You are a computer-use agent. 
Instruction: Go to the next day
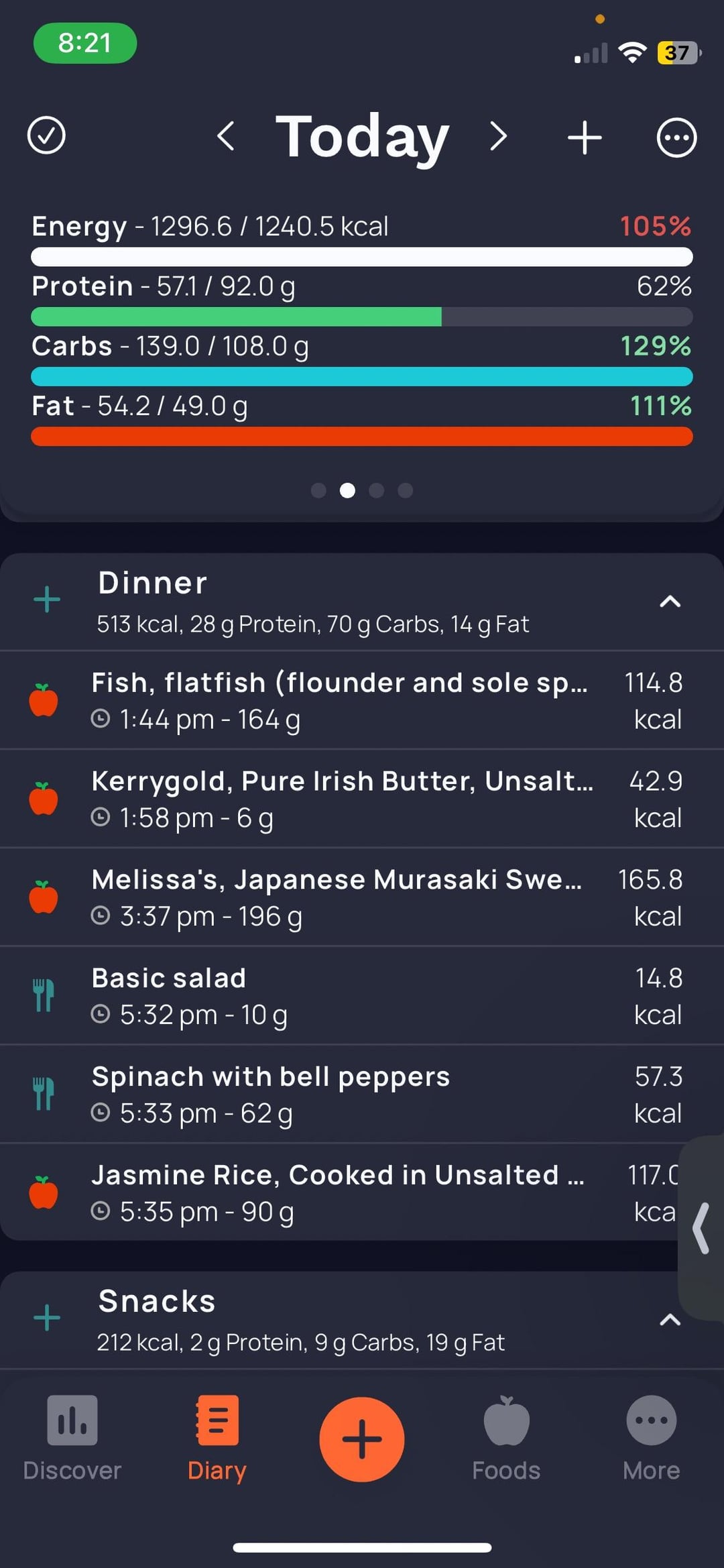click(x=498, y=136)
